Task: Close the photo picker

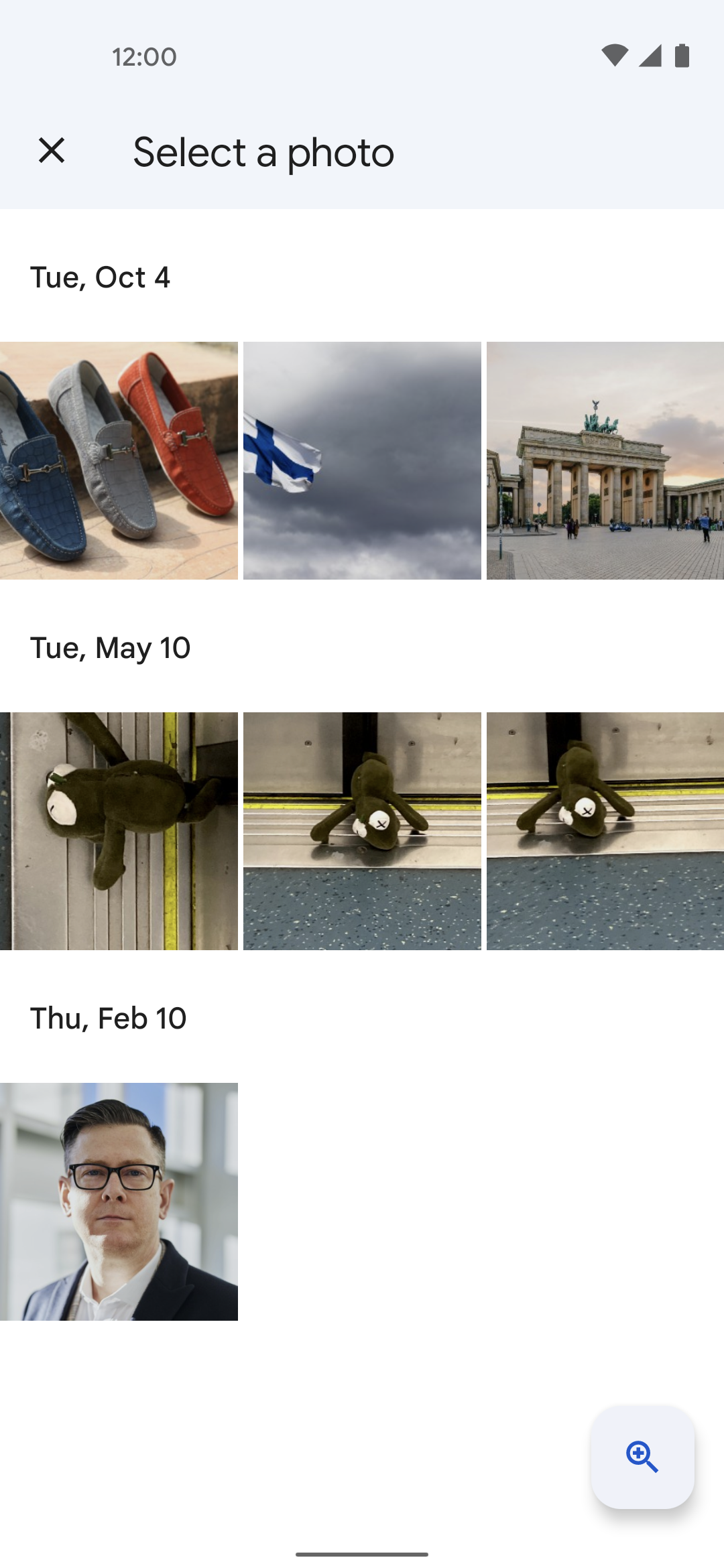Action: pos(52,151)
